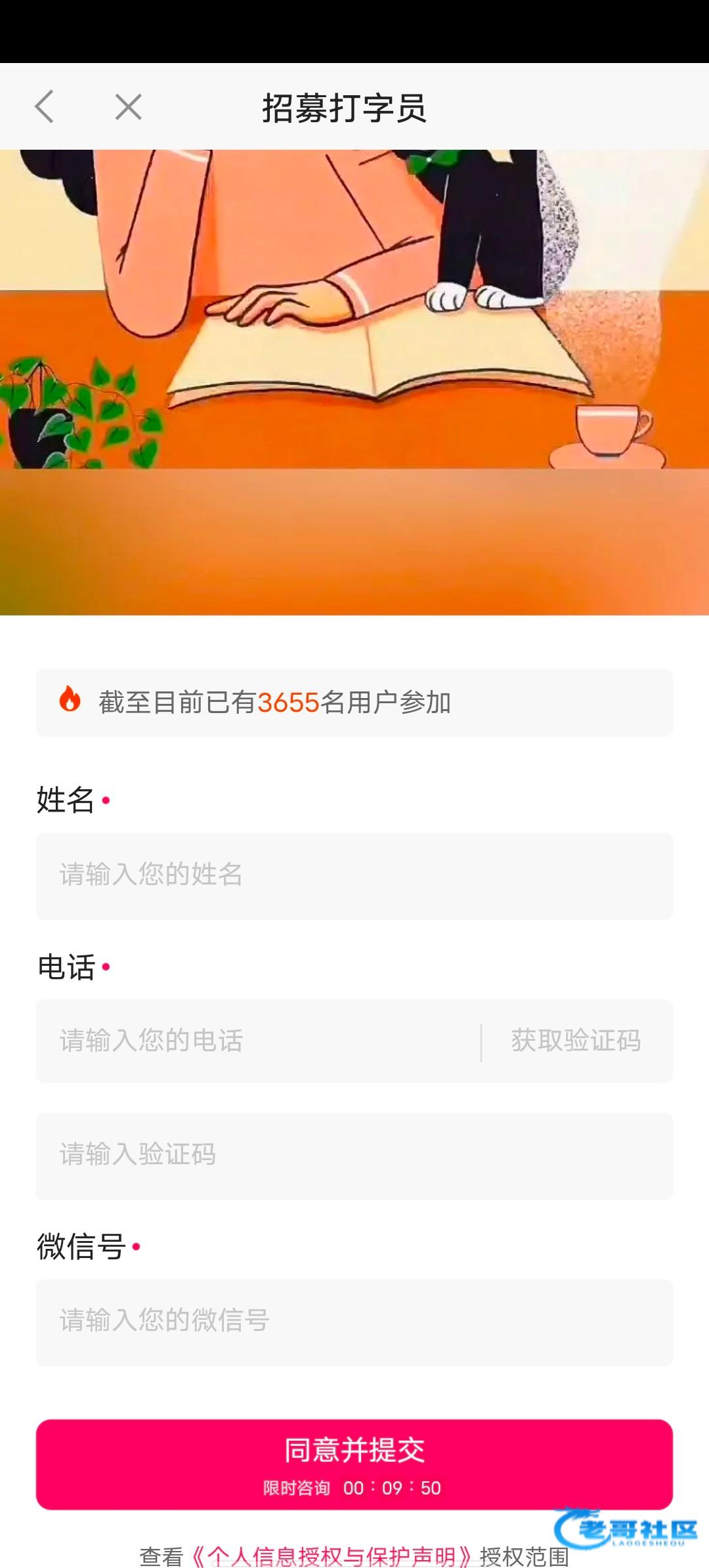Focus the 姓名 name input field
709x1568 pixels.
(354, 876)
